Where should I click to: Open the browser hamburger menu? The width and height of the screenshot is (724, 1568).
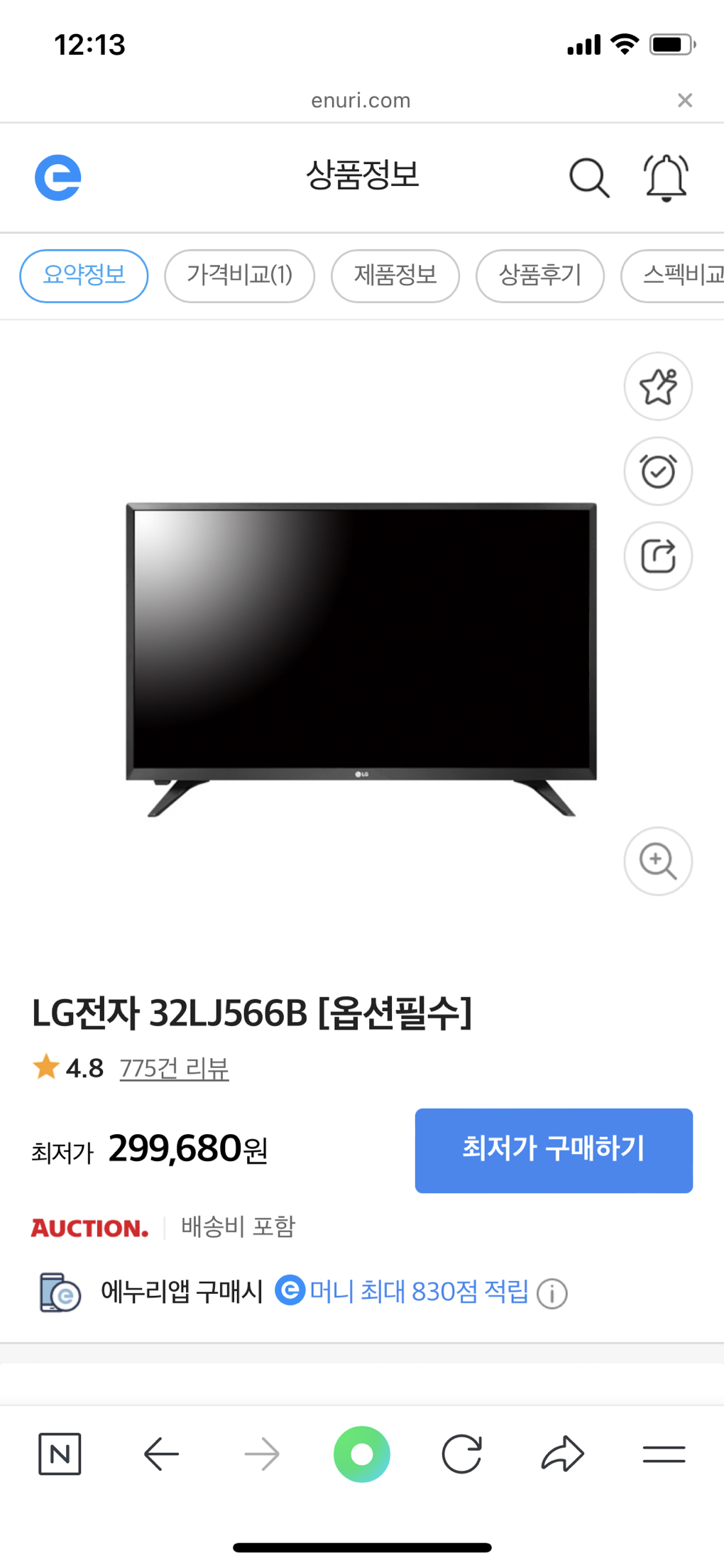[664, 1454]
